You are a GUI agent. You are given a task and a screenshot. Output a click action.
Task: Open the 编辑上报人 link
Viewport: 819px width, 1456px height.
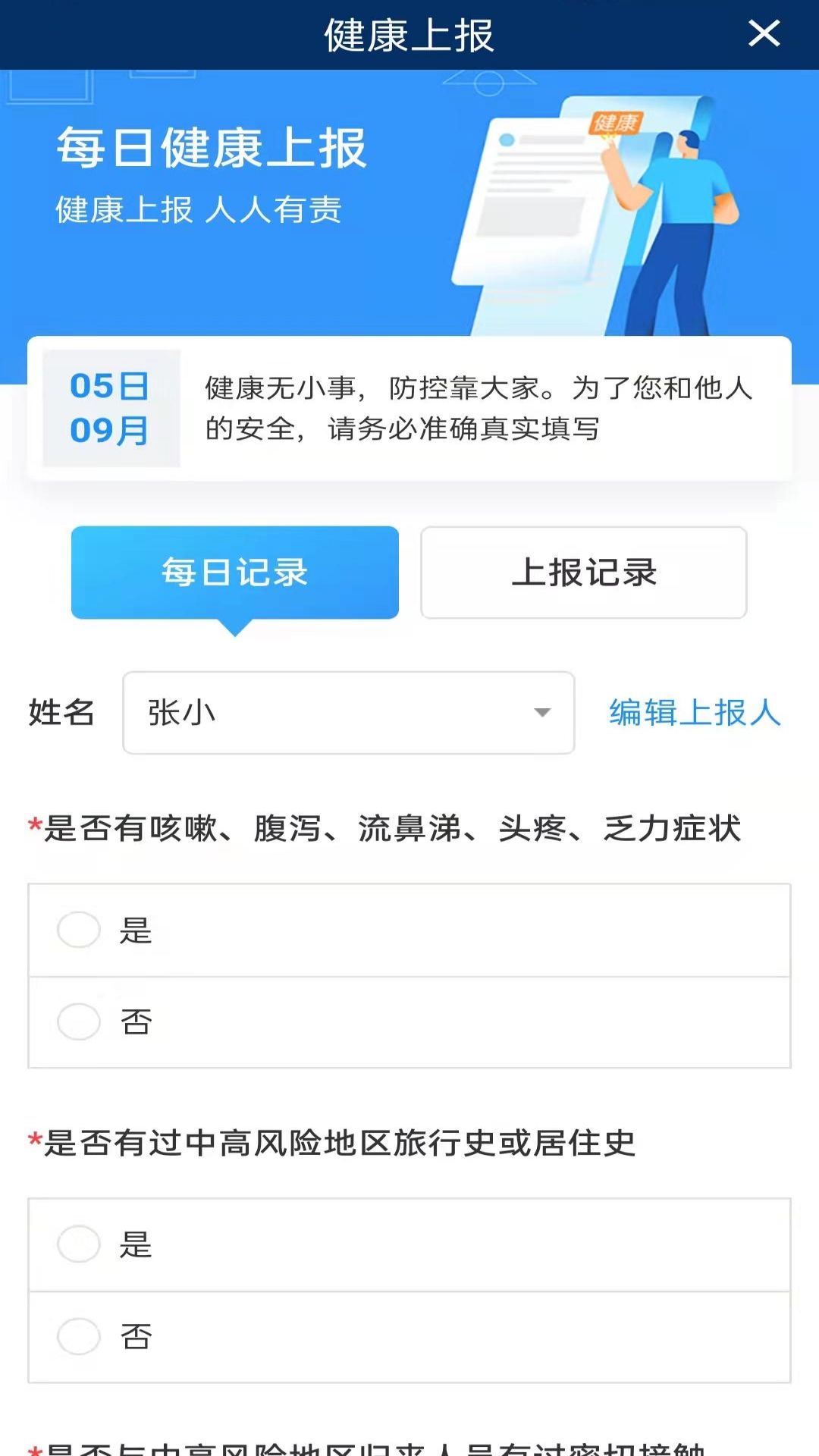point(695,713)
